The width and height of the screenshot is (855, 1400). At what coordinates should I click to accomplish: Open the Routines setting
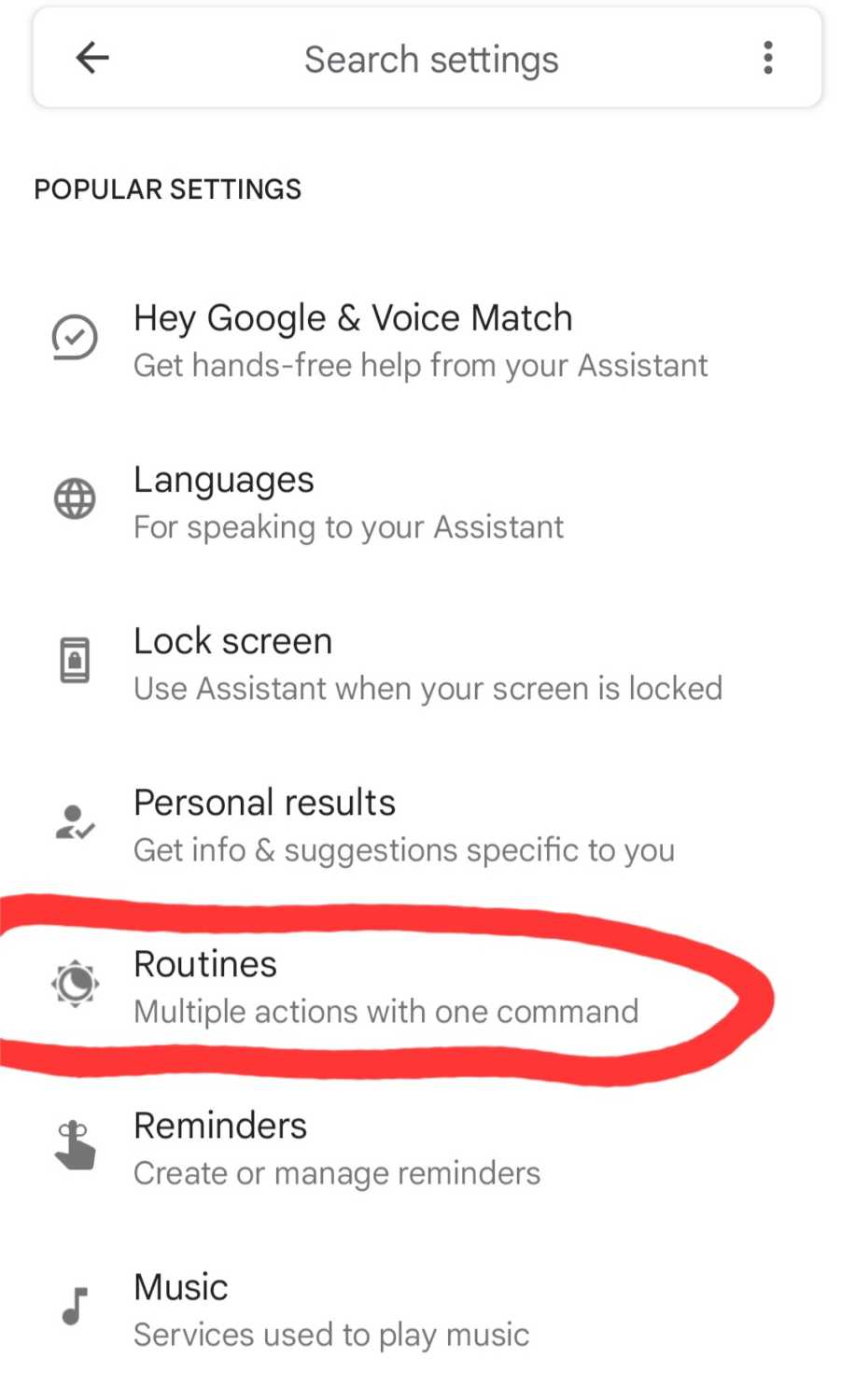click(427, 987)
